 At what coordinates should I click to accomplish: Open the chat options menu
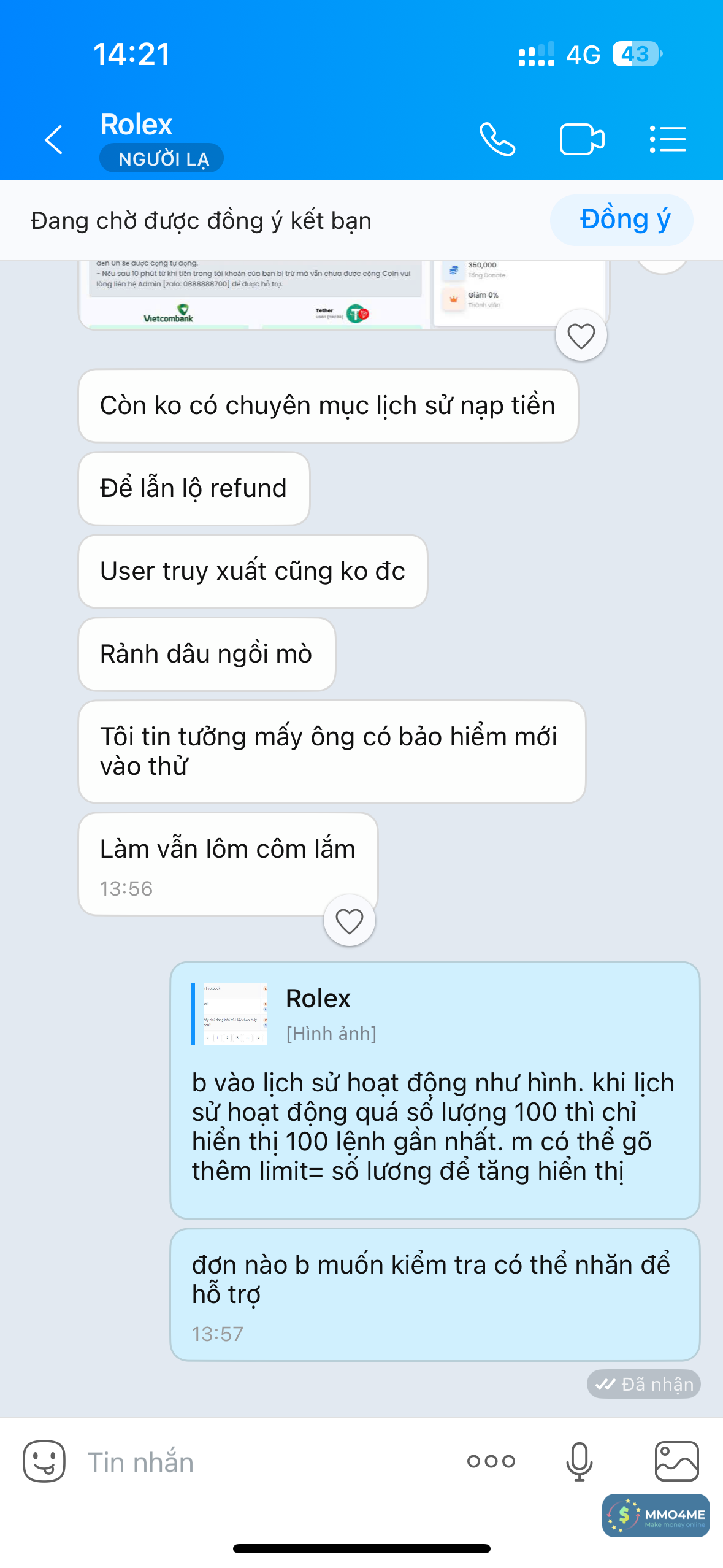(x=667, y=139)
